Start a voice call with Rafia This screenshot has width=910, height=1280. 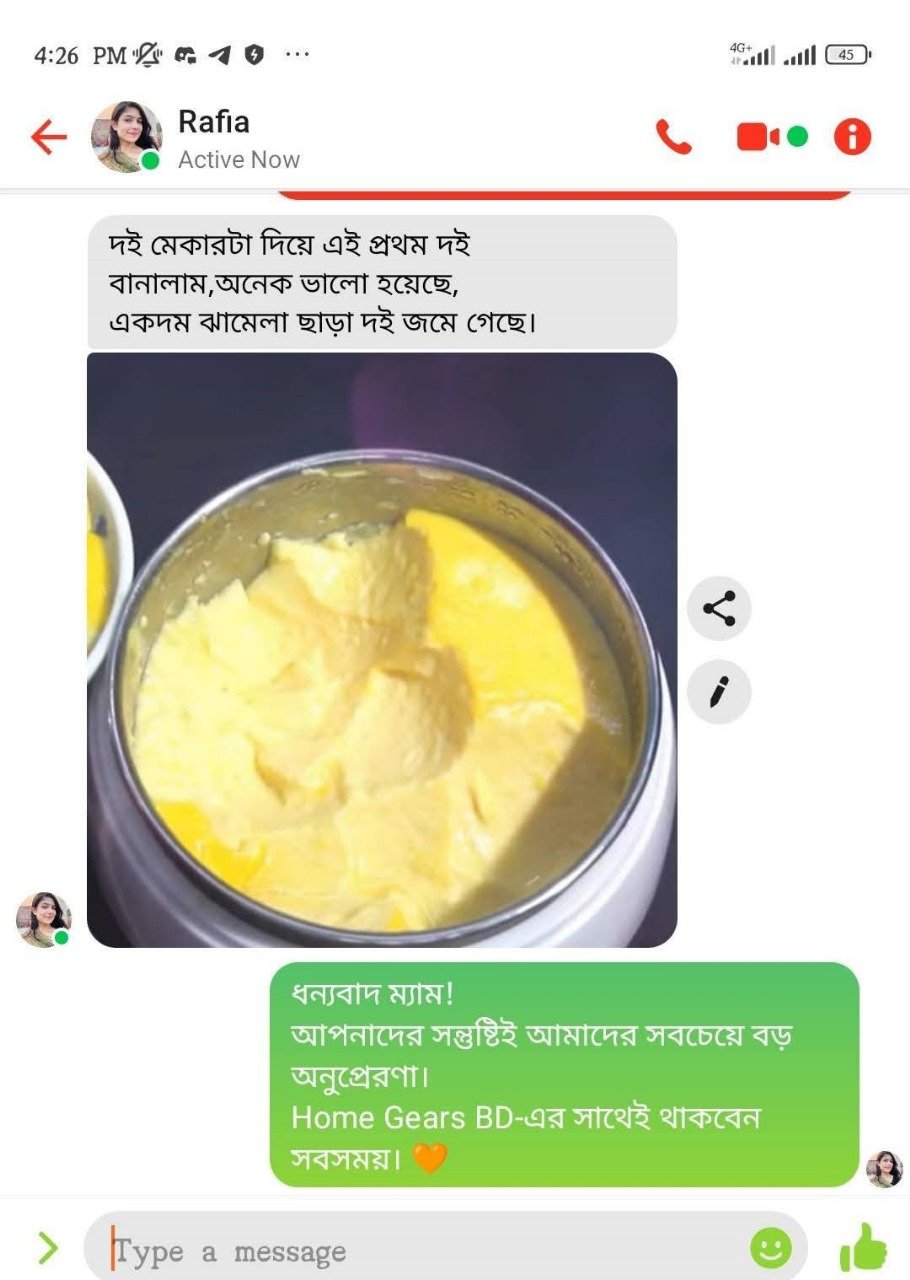(x=673, y=137)
